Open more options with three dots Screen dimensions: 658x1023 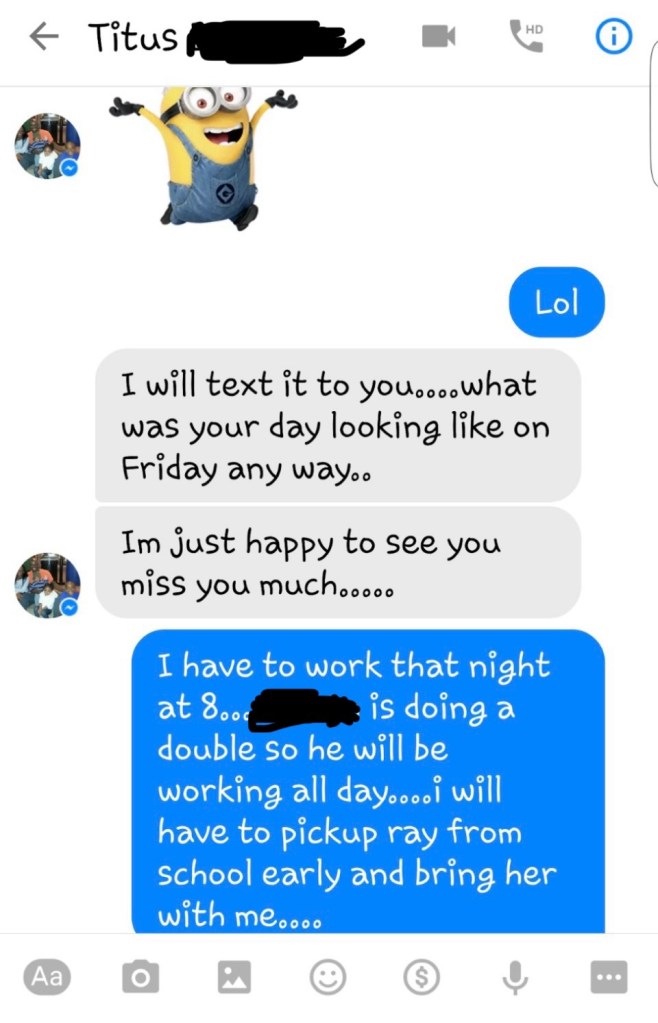click(x=608, y=977)
